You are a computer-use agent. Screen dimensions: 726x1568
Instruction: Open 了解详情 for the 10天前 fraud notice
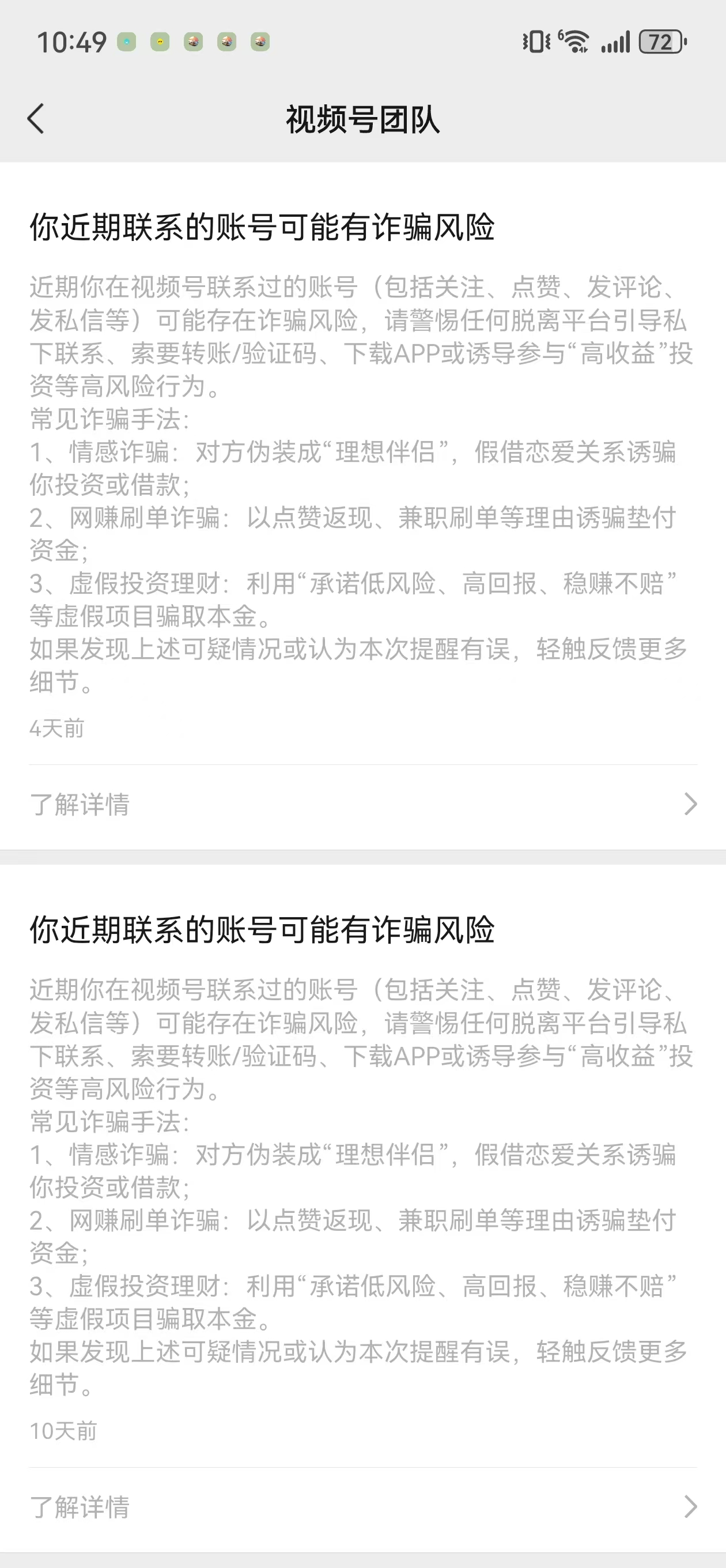click(x=362, y=1507)
